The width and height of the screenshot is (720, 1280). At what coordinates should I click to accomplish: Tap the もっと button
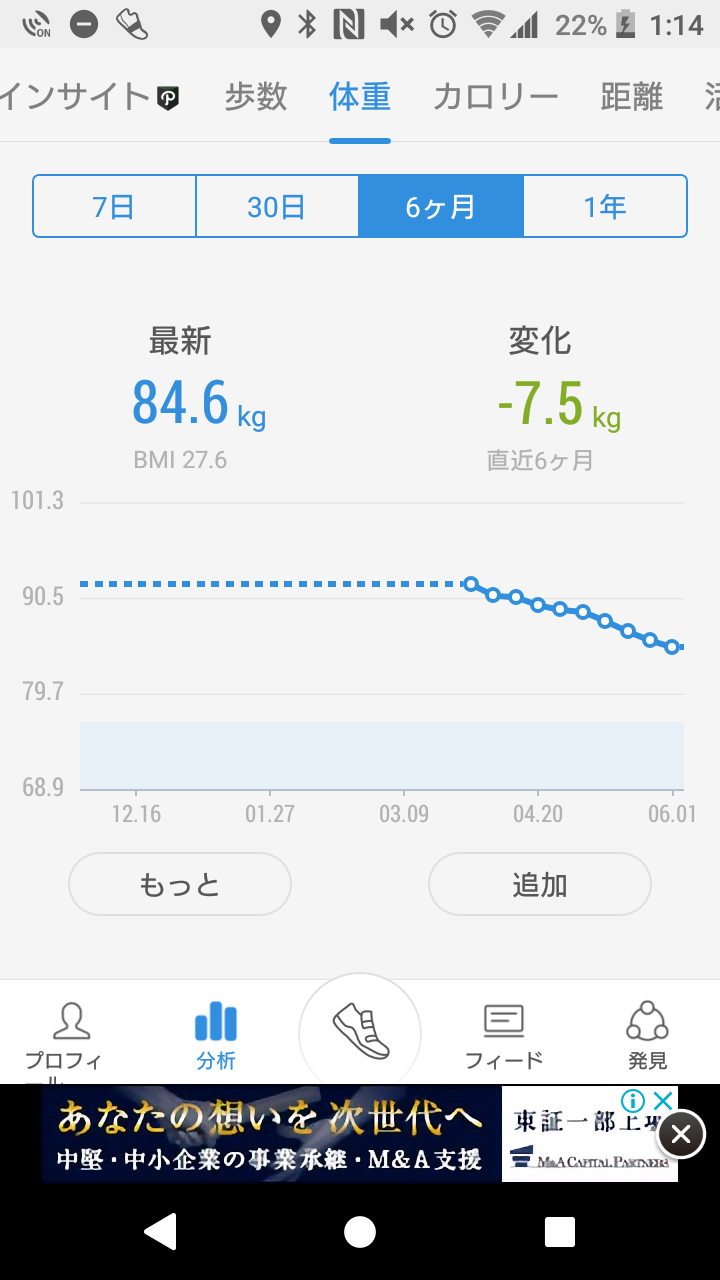[x=180, y=884]
